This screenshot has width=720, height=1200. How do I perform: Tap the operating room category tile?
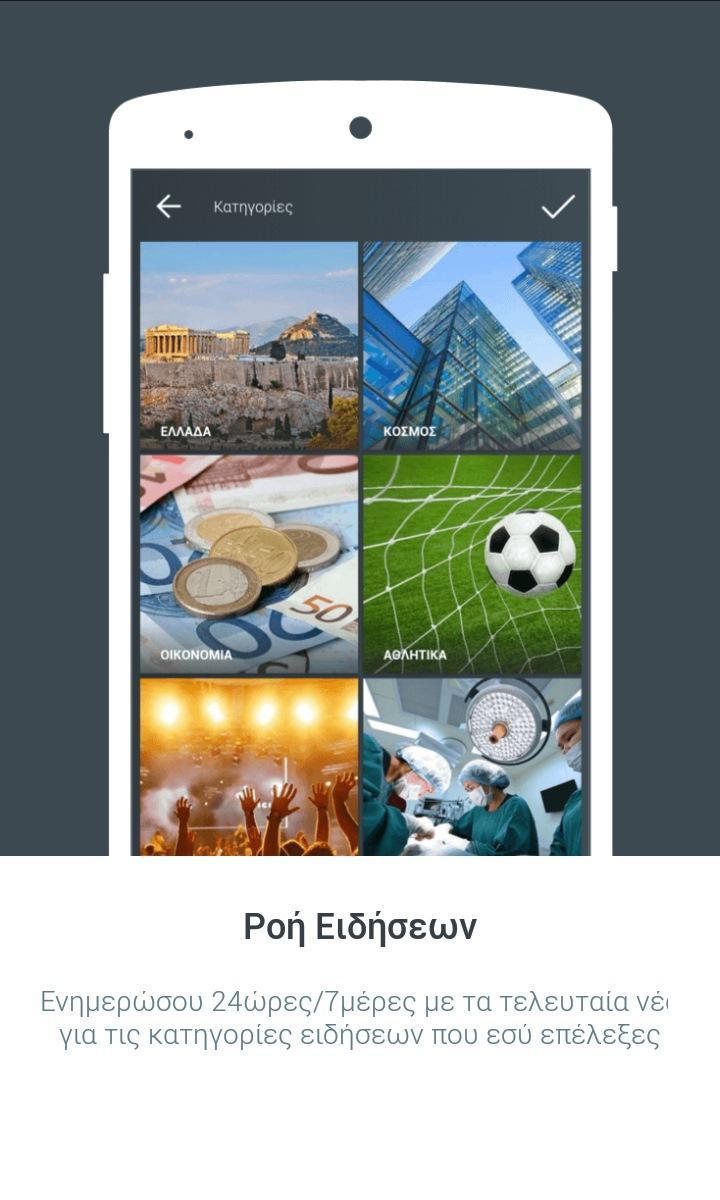[x=472, y=770]
